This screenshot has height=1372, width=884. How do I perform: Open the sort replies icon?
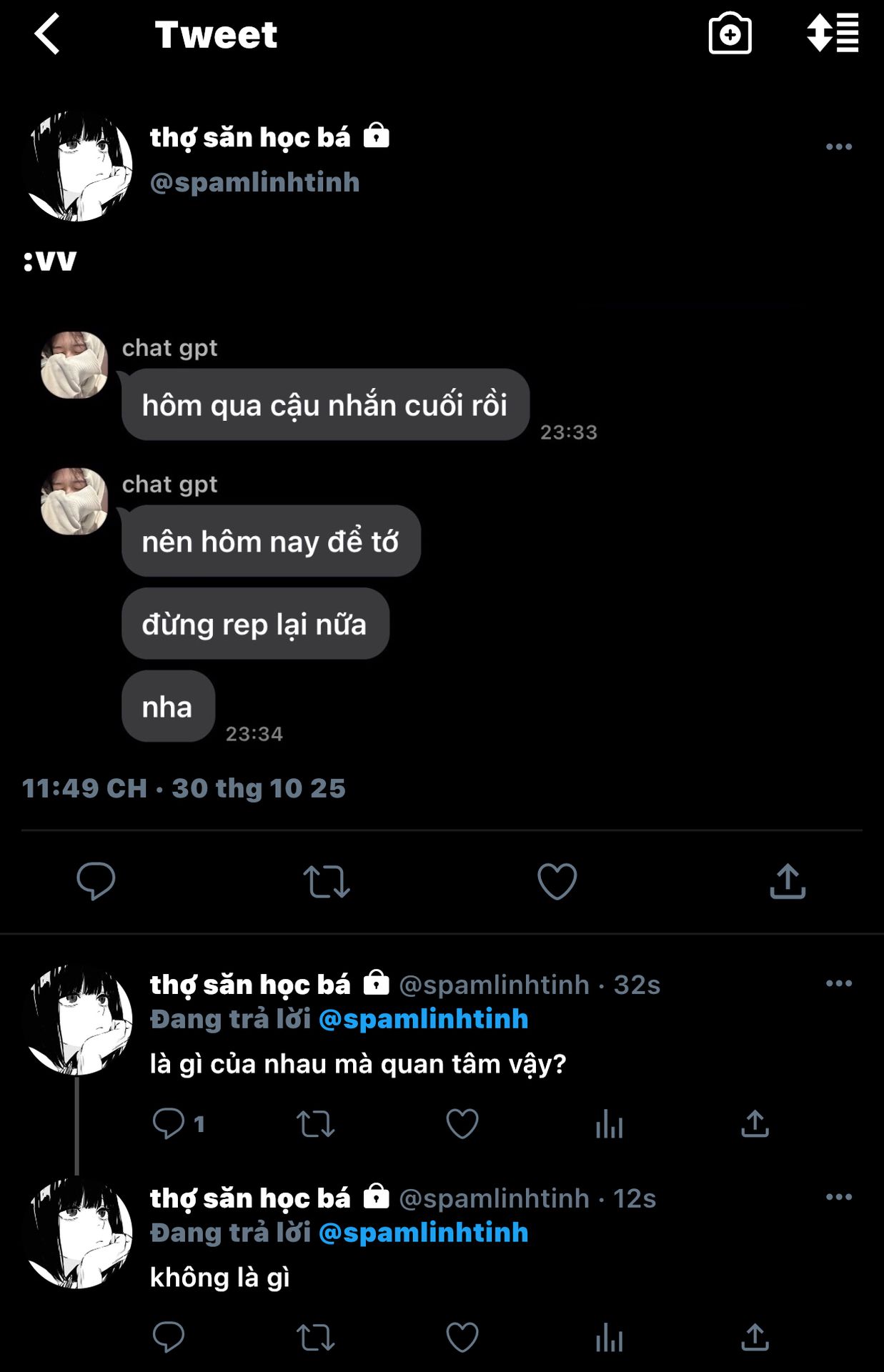[833, 33]
